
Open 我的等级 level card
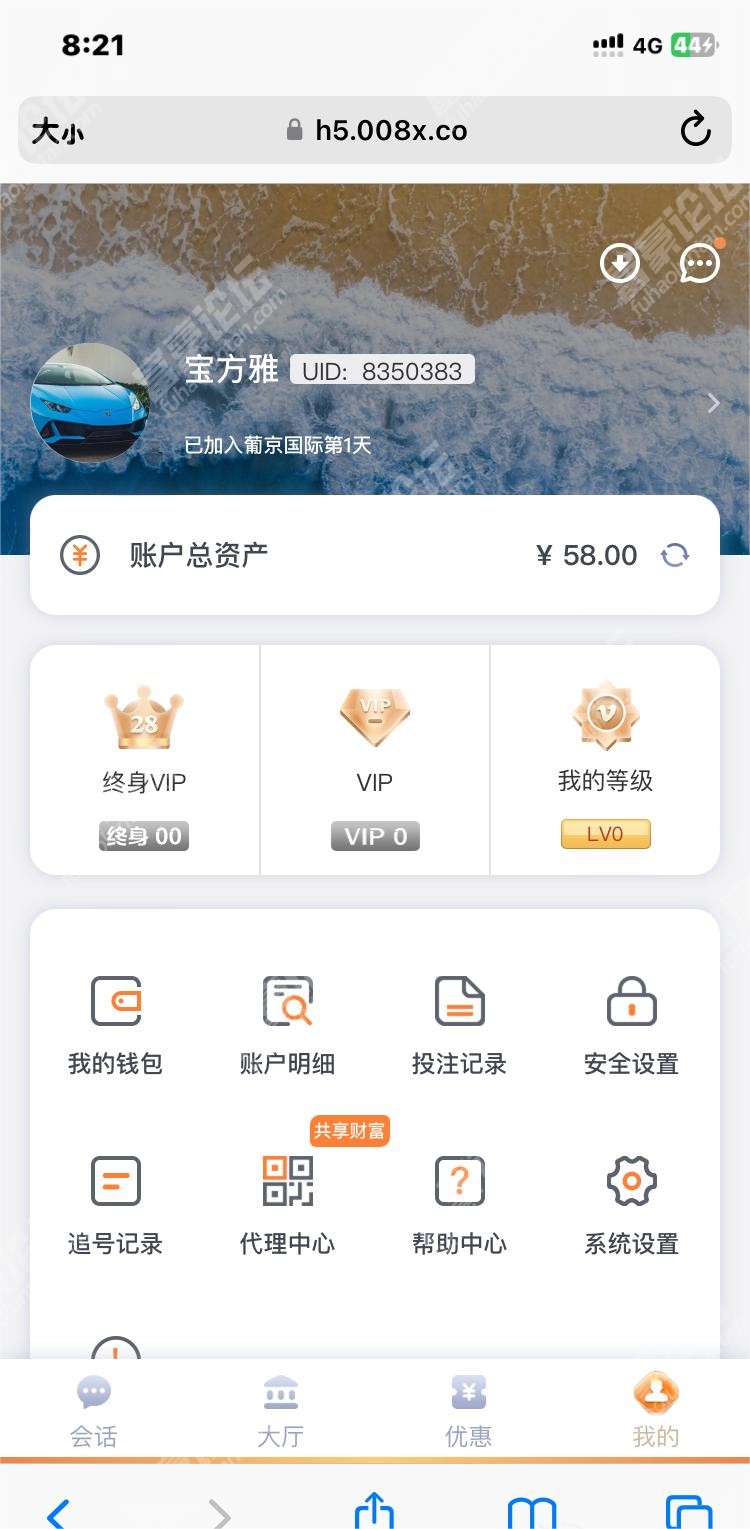click(605, 760)
